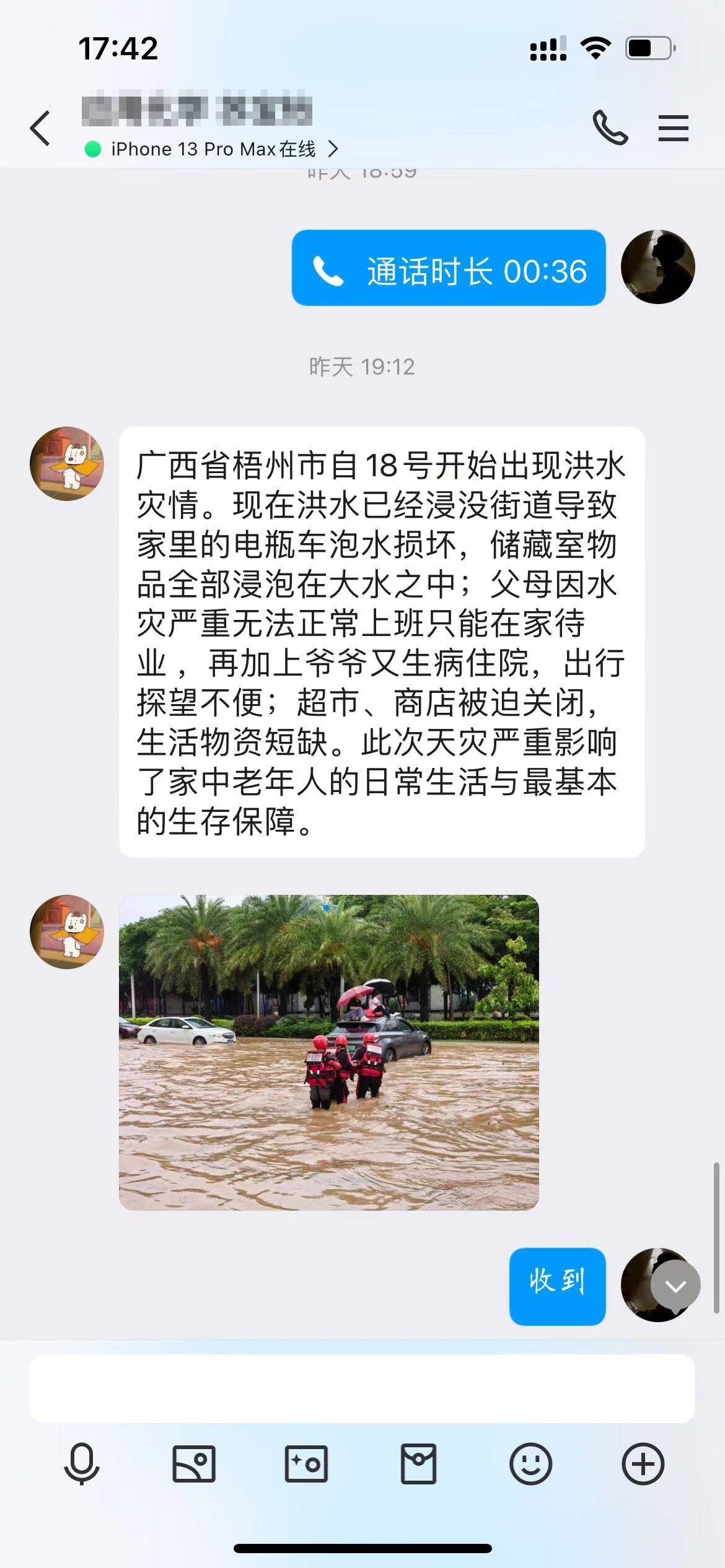Open my own avatar next to call bubble
The width and height of the screenshot is (725, 1568).
(x=657, y=267)
